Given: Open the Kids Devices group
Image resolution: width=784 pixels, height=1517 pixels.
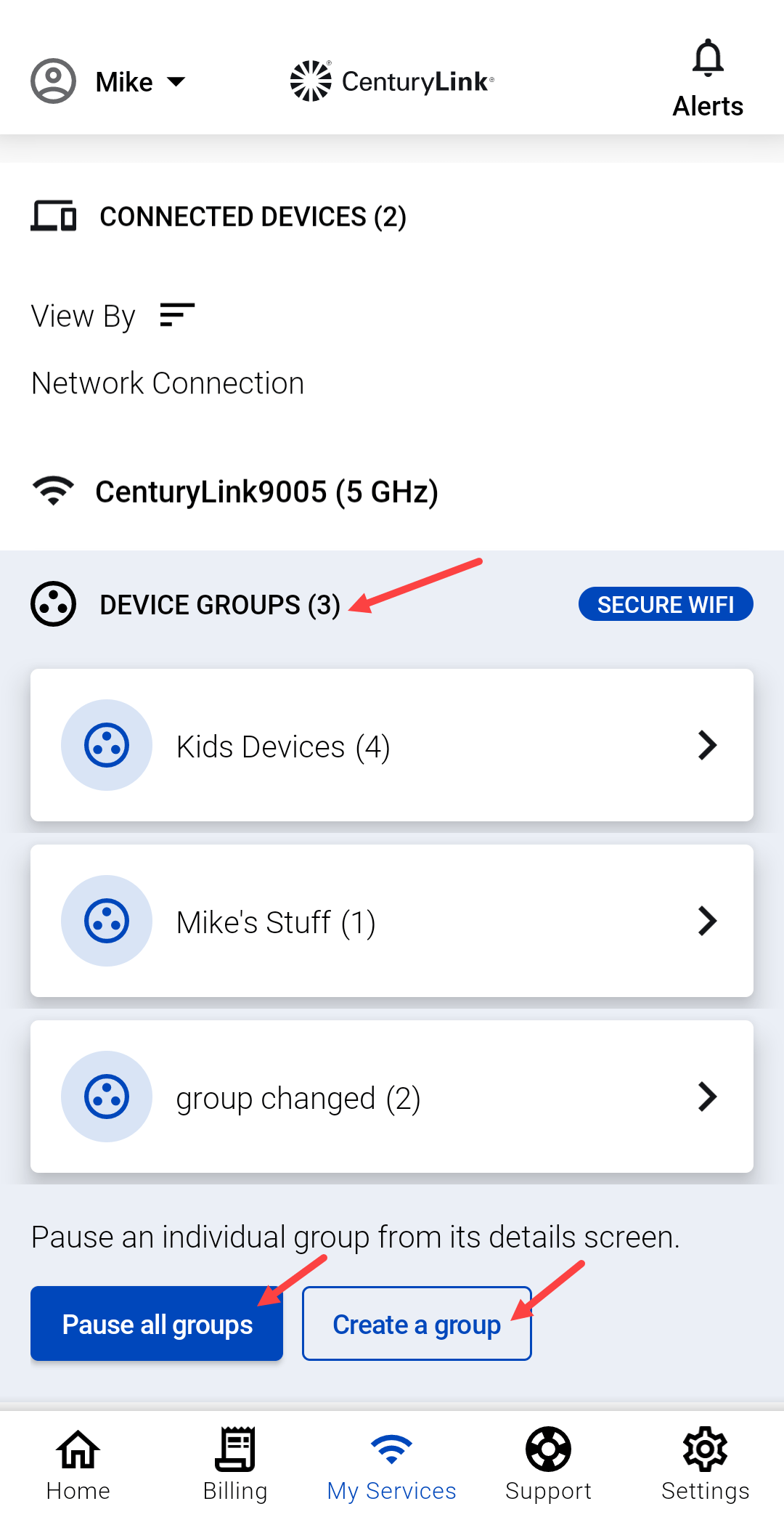Looking at the screenshot, I should coord(392,745).
